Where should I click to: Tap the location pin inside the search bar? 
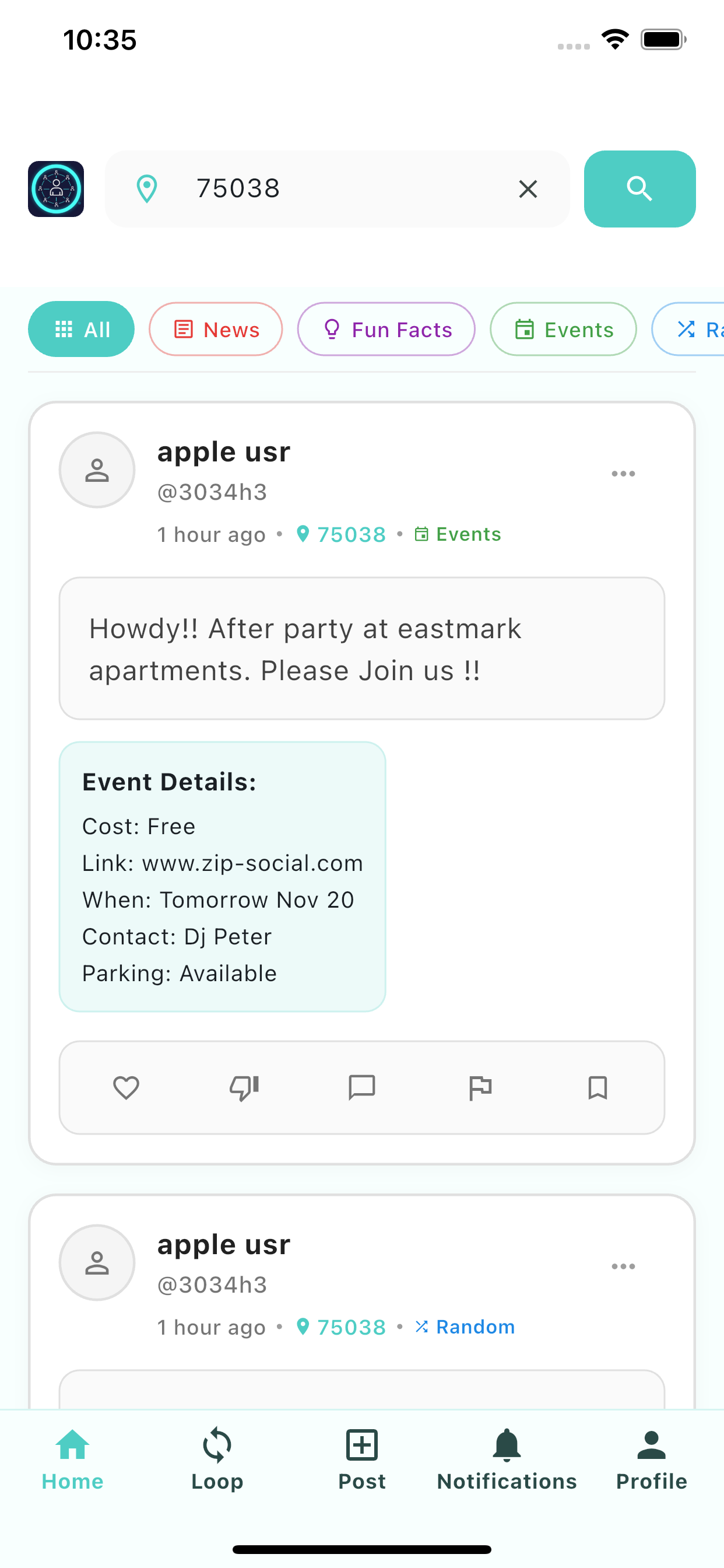pos(148,188)
